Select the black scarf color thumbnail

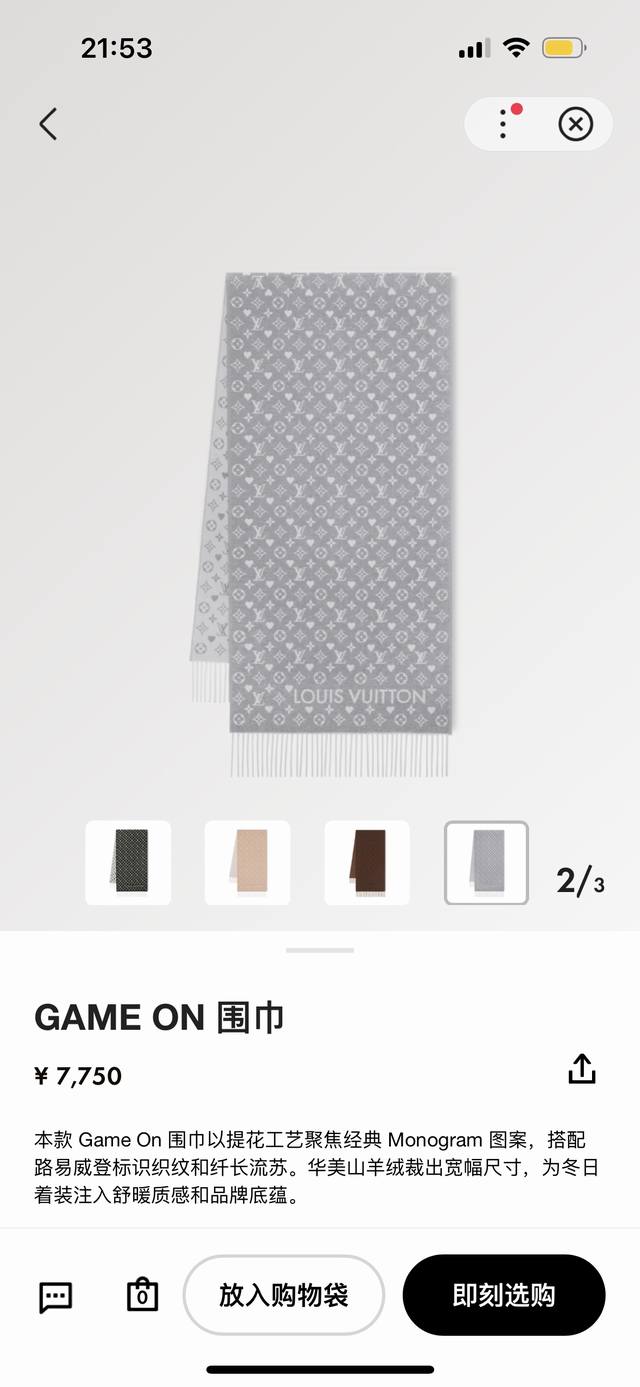pos(128,862)
